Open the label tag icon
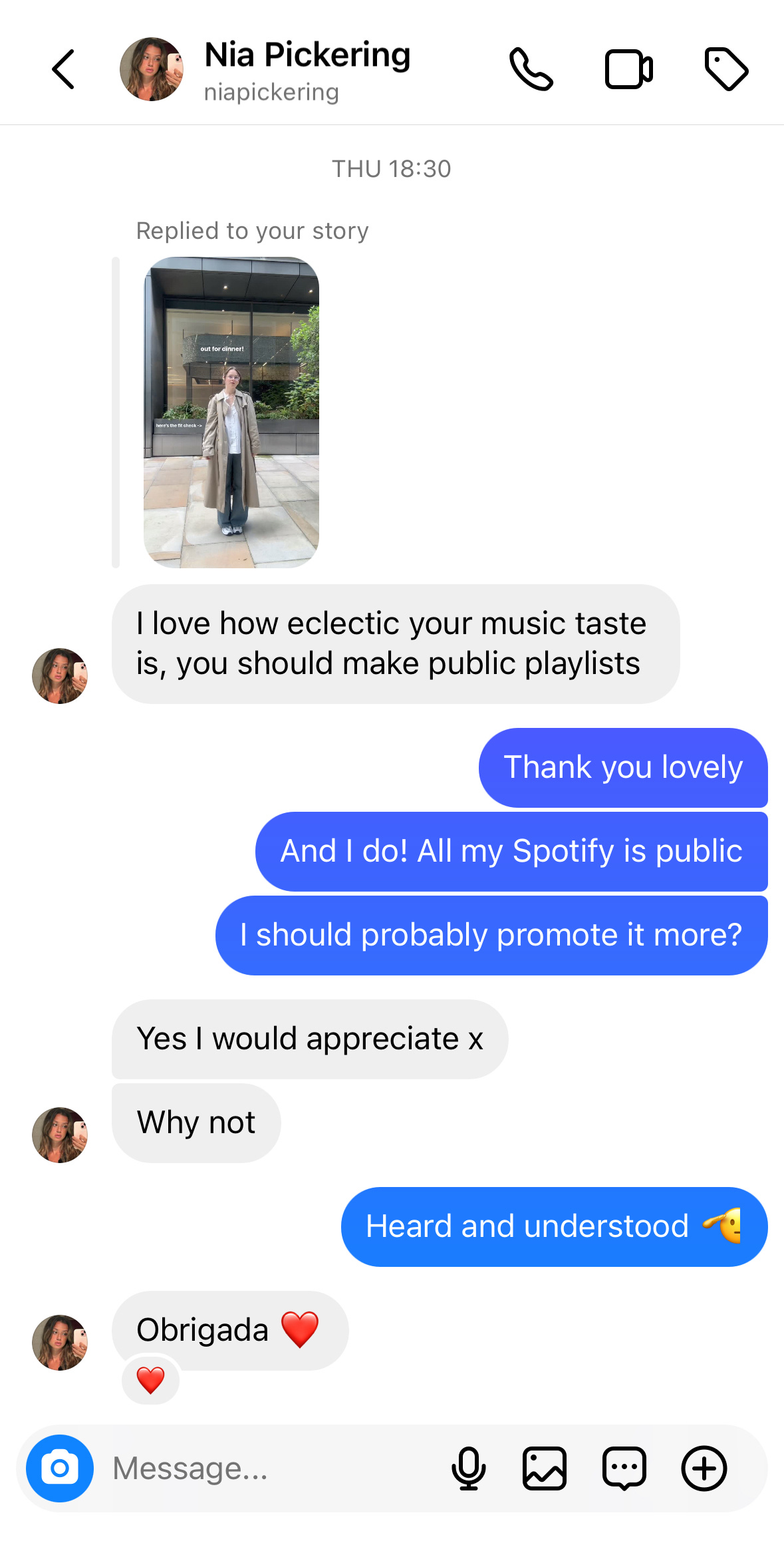 (726, 69)
